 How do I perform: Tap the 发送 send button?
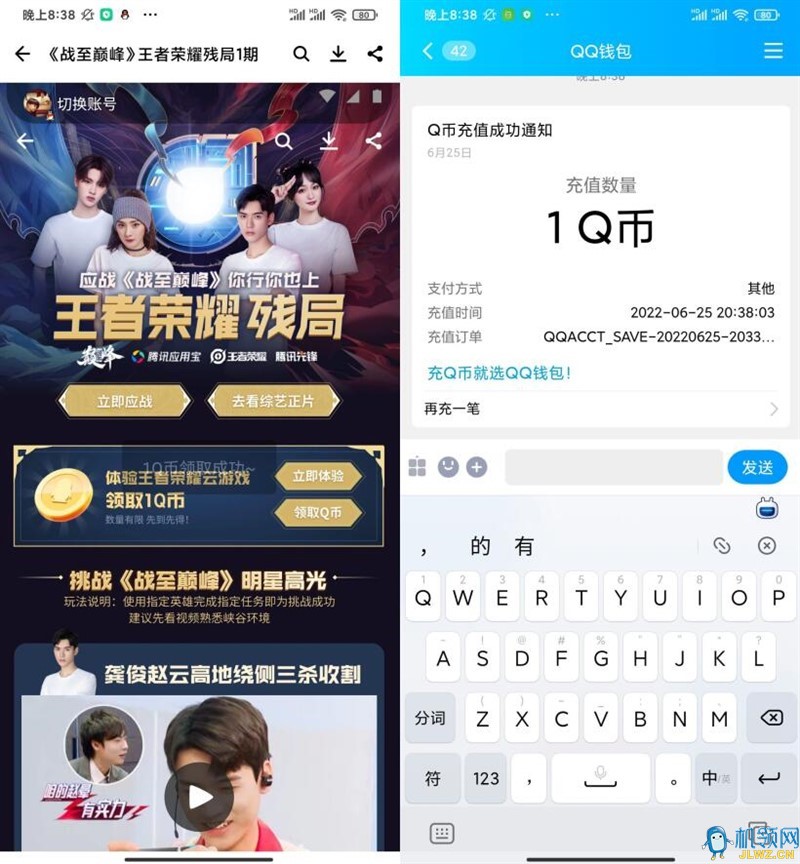[757, 467]
